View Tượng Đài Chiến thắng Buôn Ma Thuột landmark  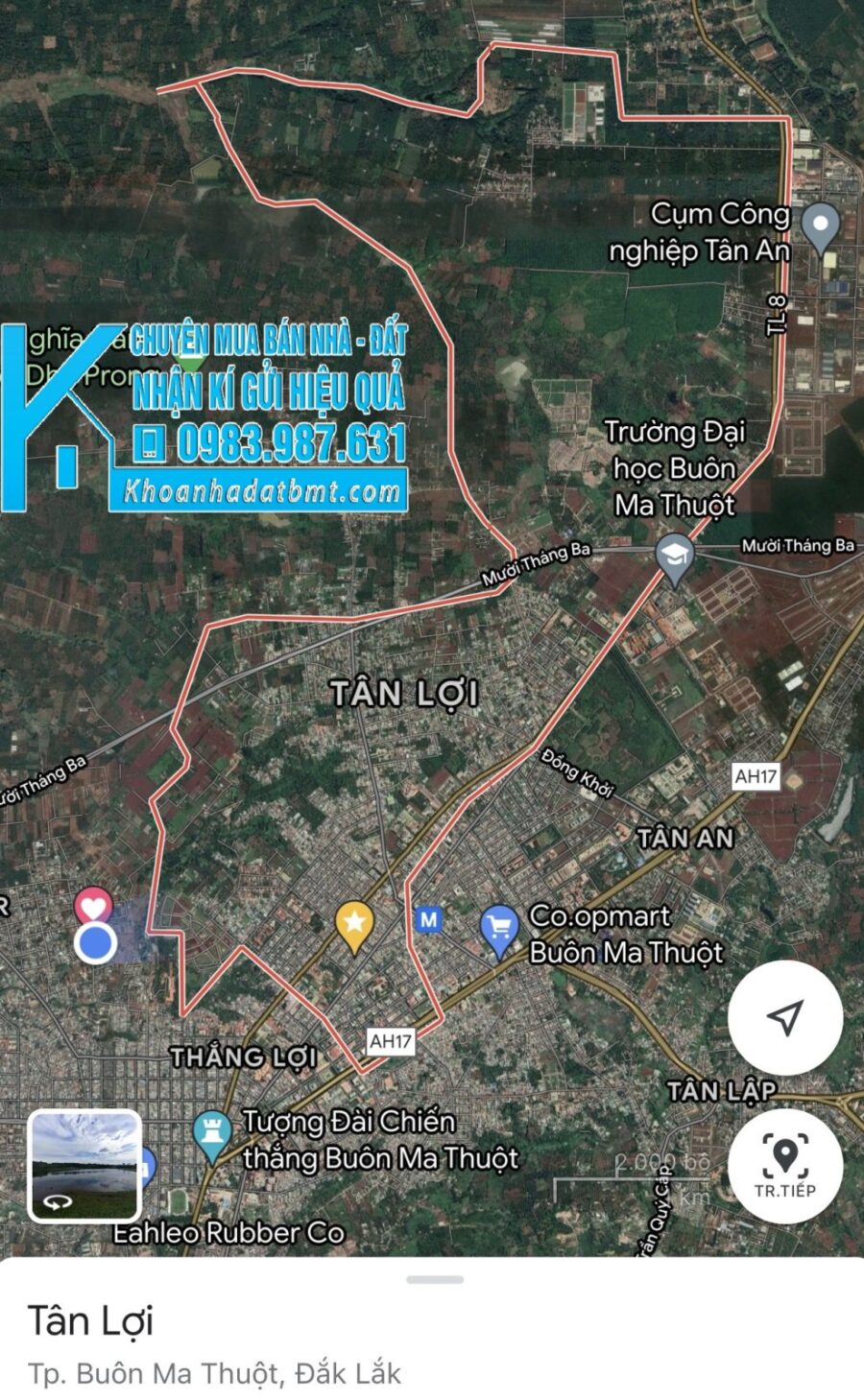[211, 1135]
